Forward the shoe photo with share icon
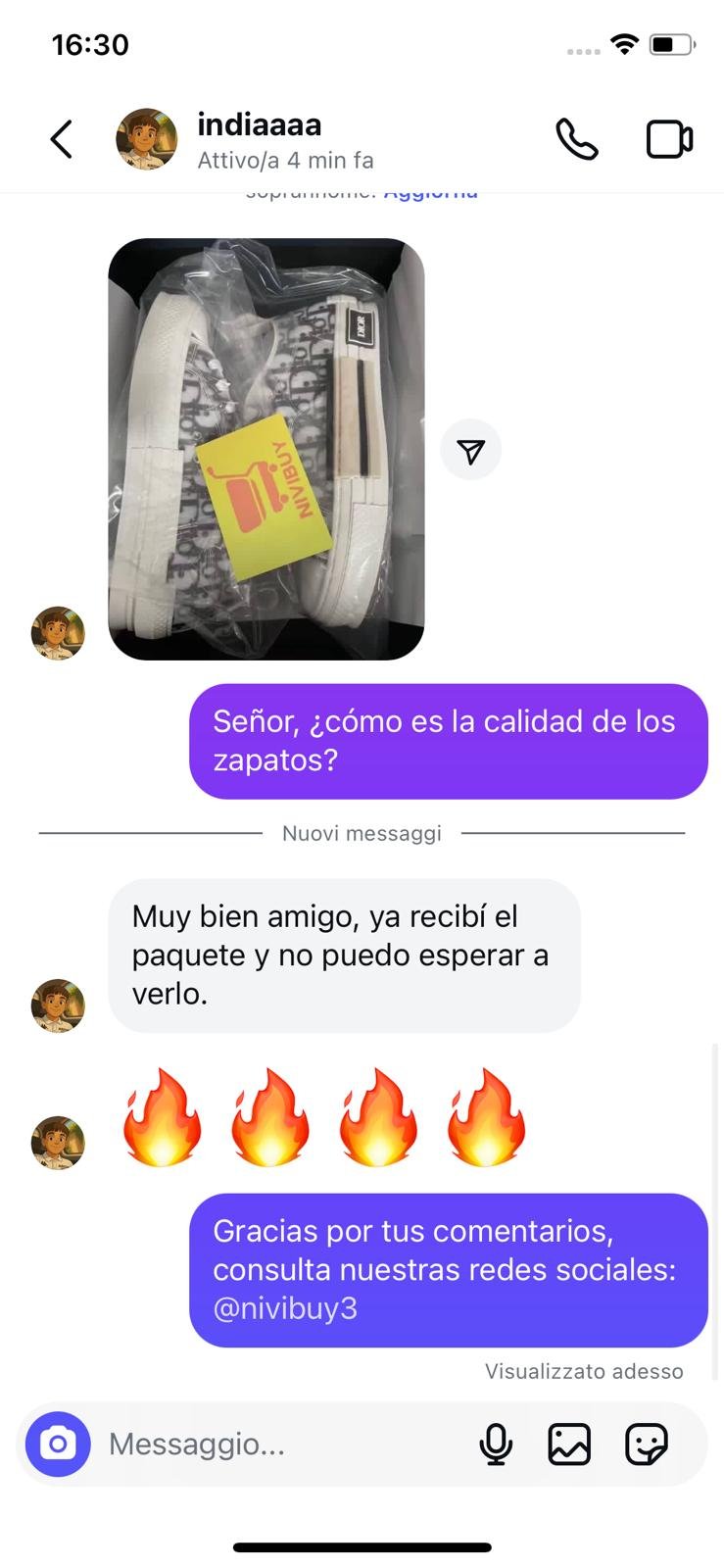Image resolution: width=724 pixels, height=1568 pixels. pyautogui.click(x=470, y=451)
